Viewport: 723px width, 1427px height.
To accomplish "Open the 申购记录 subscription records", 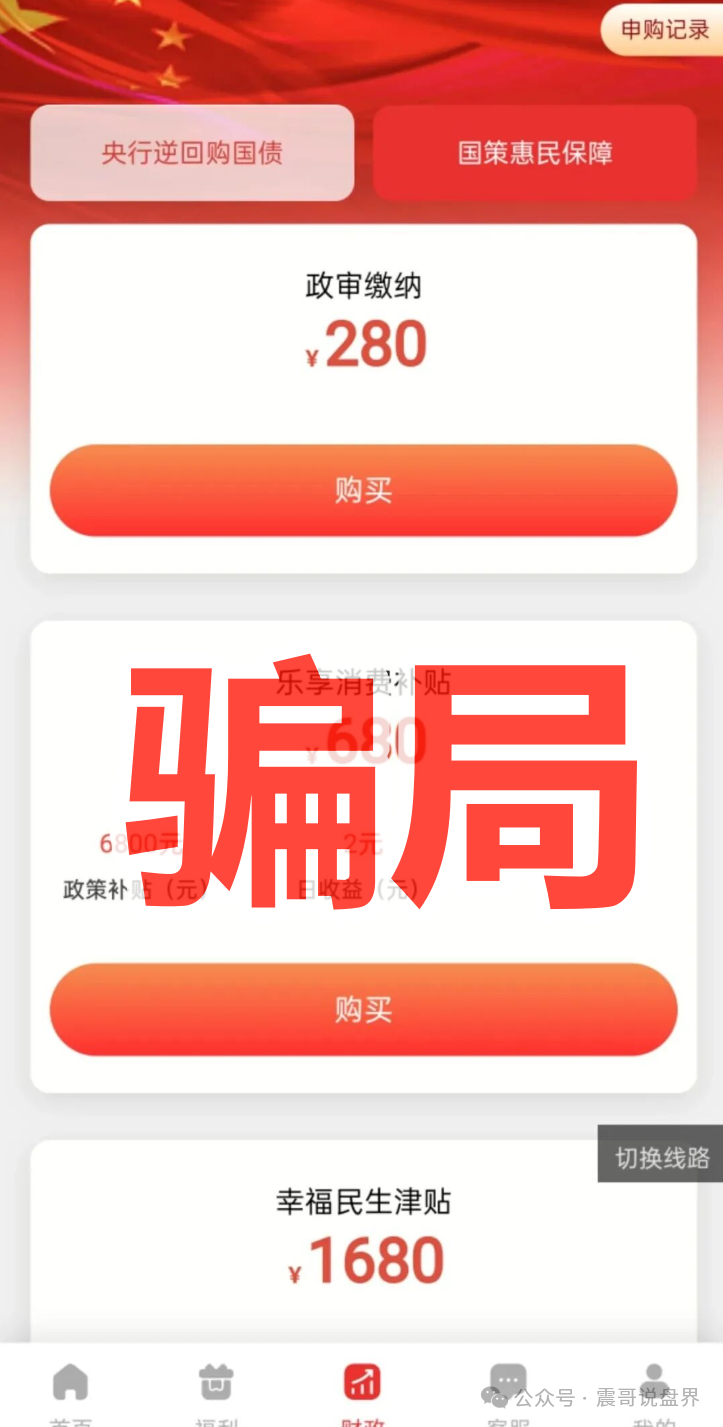I will tap(664, 30).
